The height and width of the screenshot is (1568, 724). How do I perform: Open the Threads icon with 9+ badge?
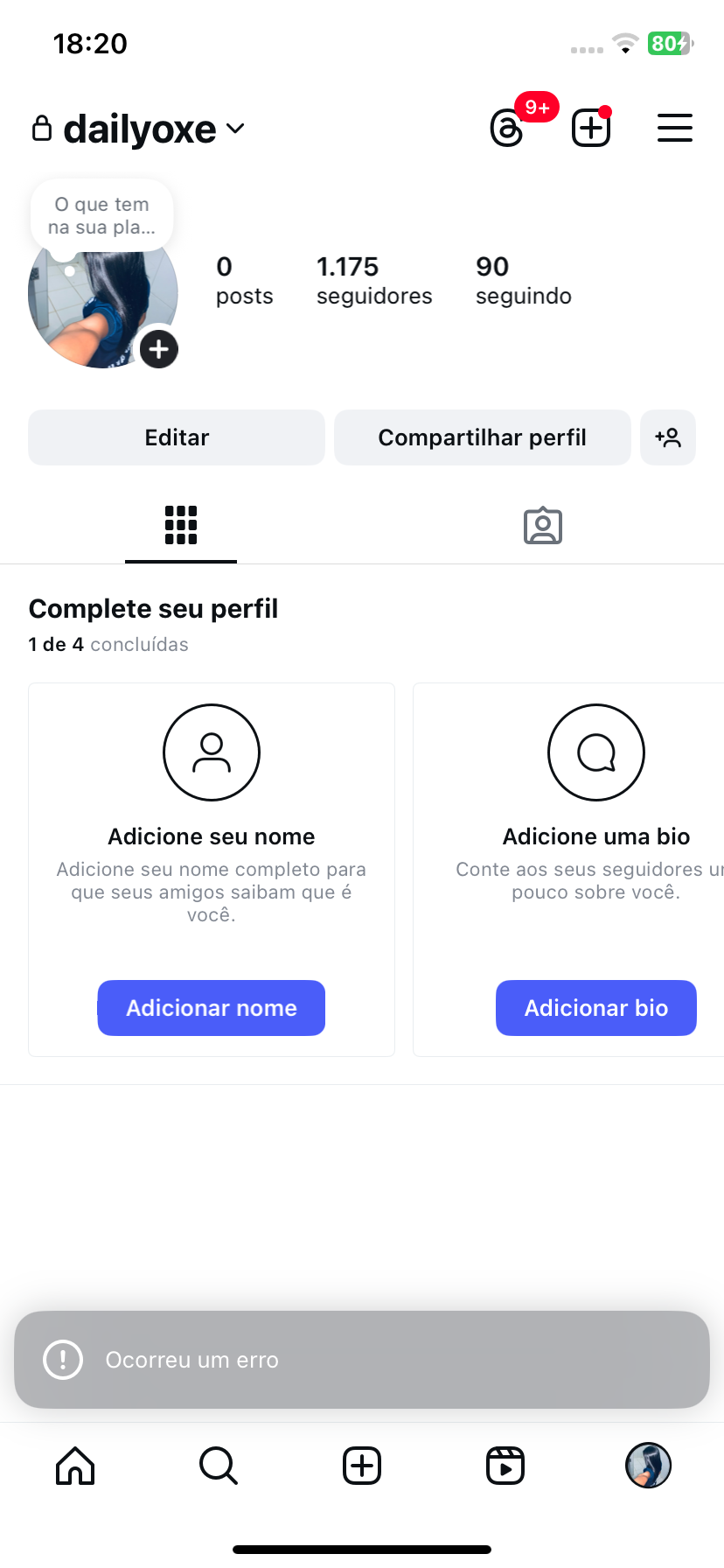[x=507, y=129]
